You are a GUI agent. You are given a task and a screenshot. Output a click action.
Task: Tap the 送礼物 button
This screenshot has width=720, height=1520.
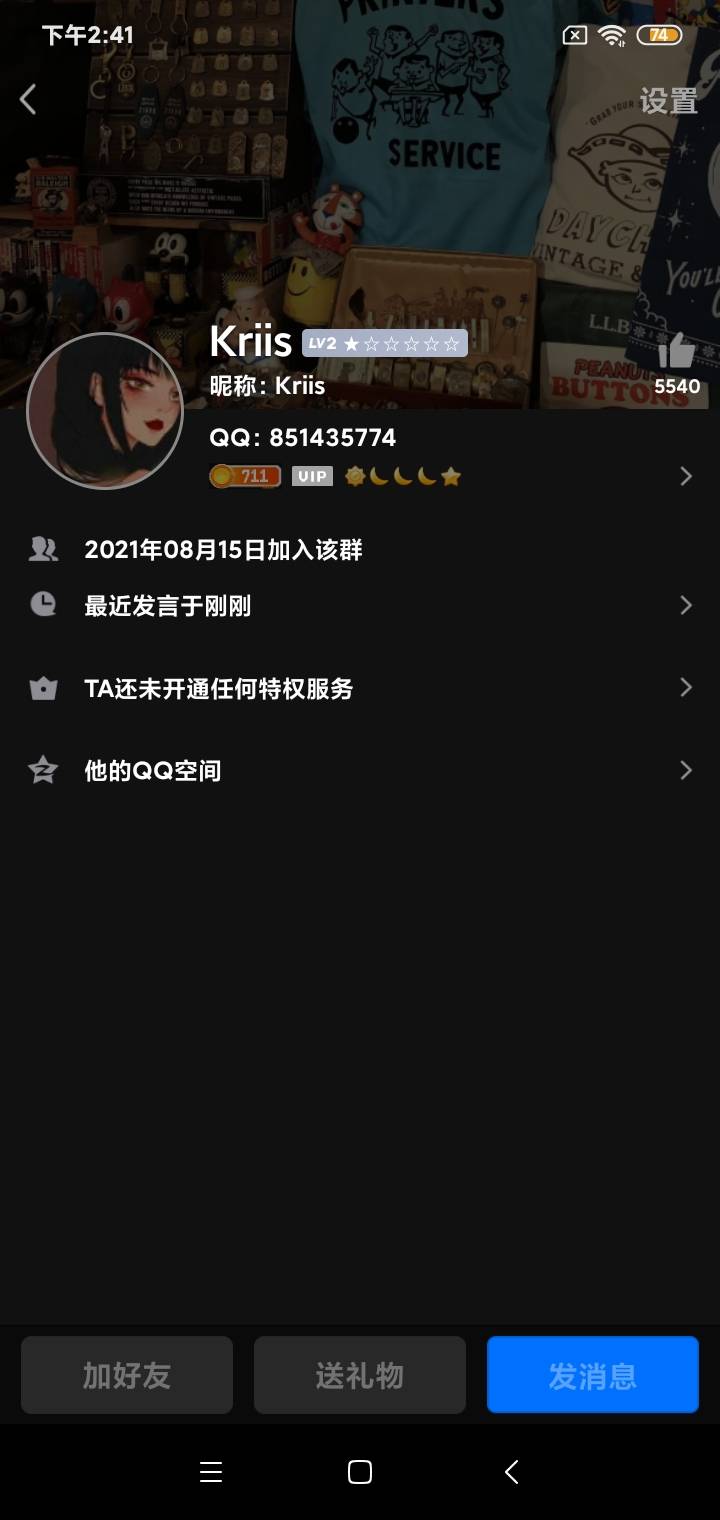coord(360,1375)
